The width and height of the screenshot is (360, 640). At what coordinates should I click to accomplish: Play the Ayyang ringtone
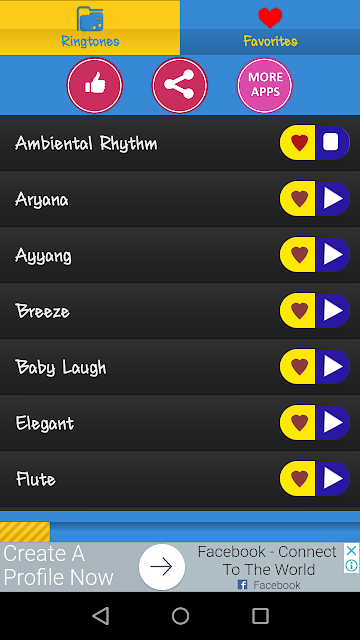[x=332, y=254]
